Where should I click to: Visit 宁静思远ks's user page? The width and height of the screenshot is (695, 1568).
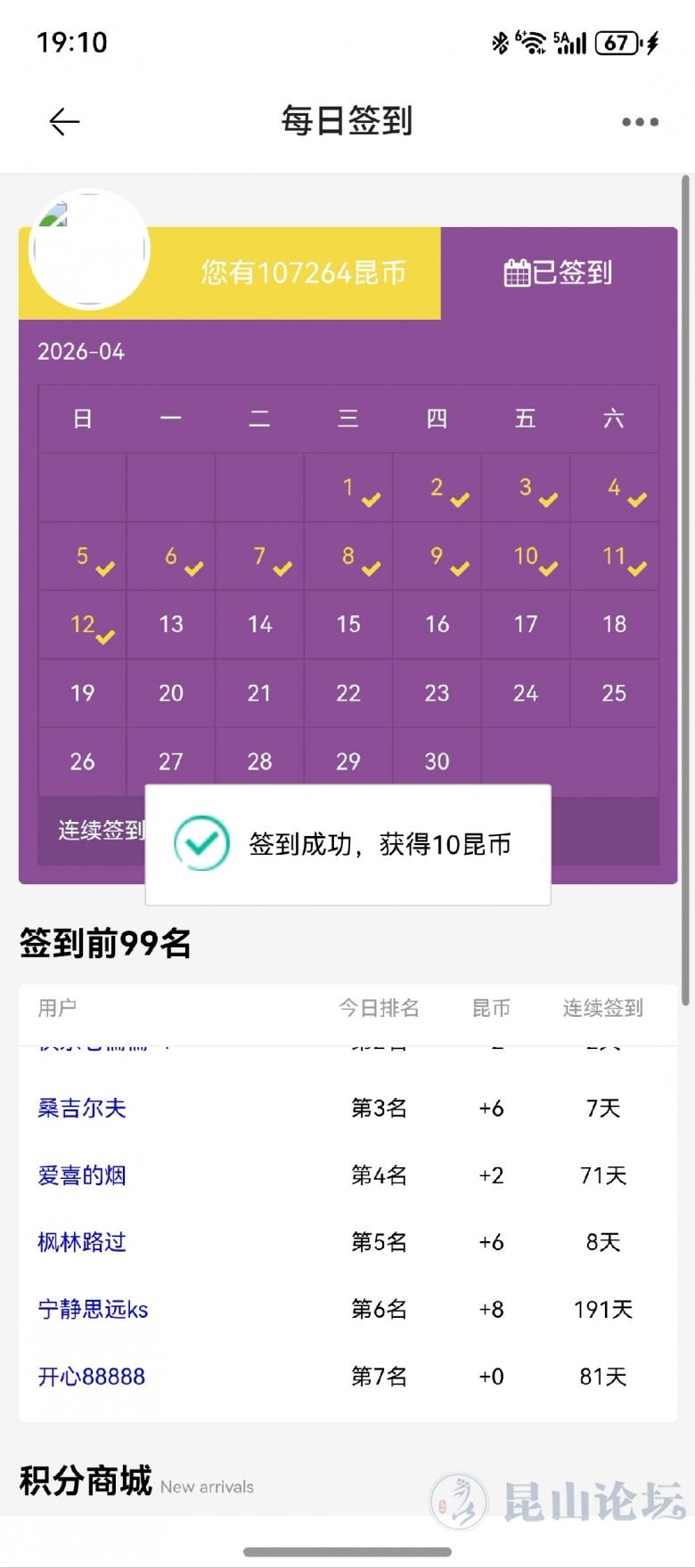93,1309
